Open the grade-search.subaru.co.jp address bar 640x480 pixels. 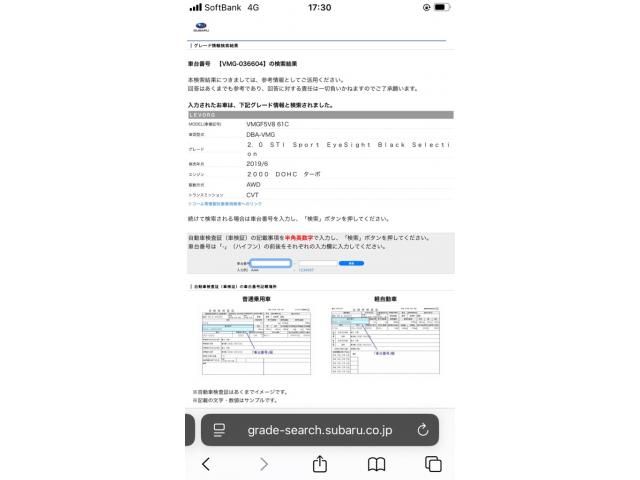pyautogui.click(x=319, y=429)
